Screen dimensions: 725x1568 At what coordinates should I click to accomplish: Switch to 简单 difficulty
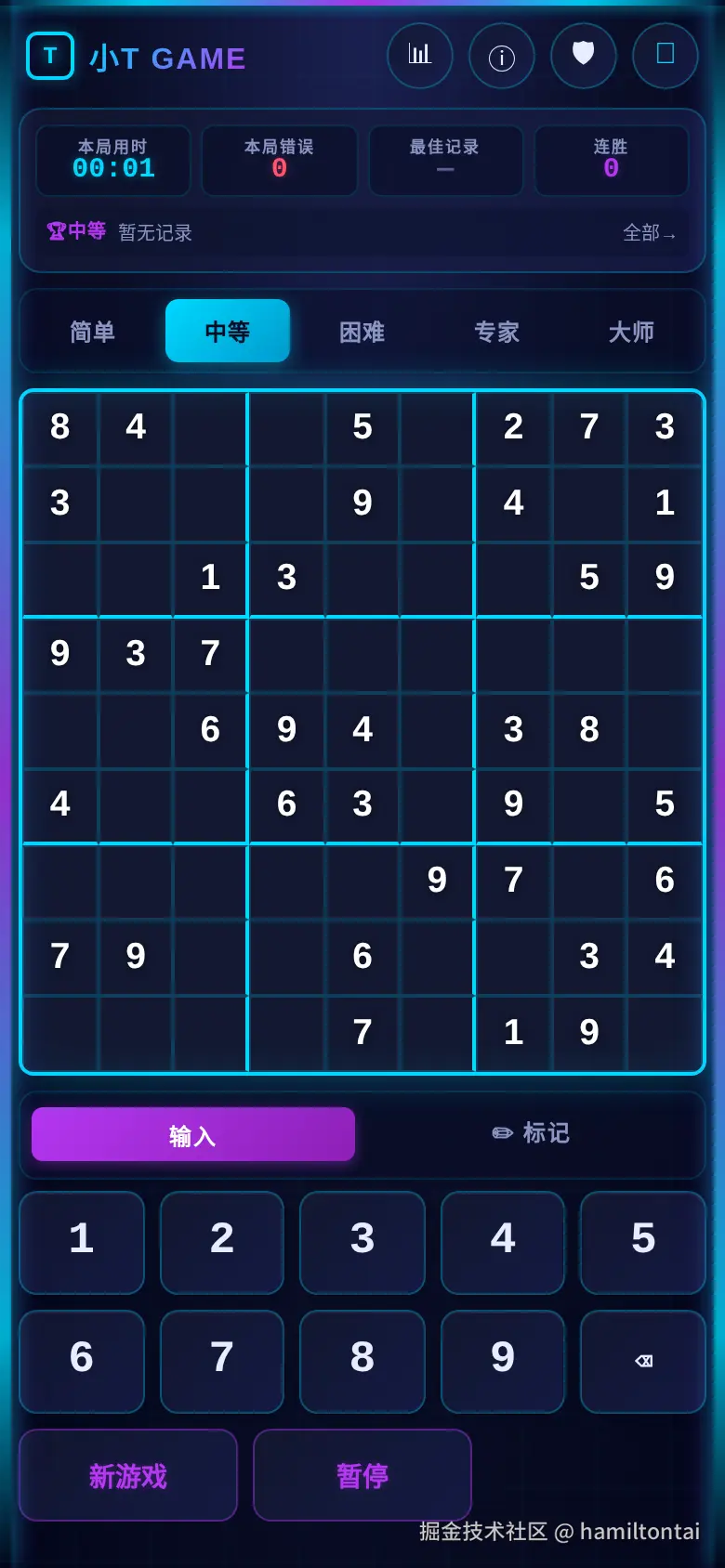pos(93,332)
